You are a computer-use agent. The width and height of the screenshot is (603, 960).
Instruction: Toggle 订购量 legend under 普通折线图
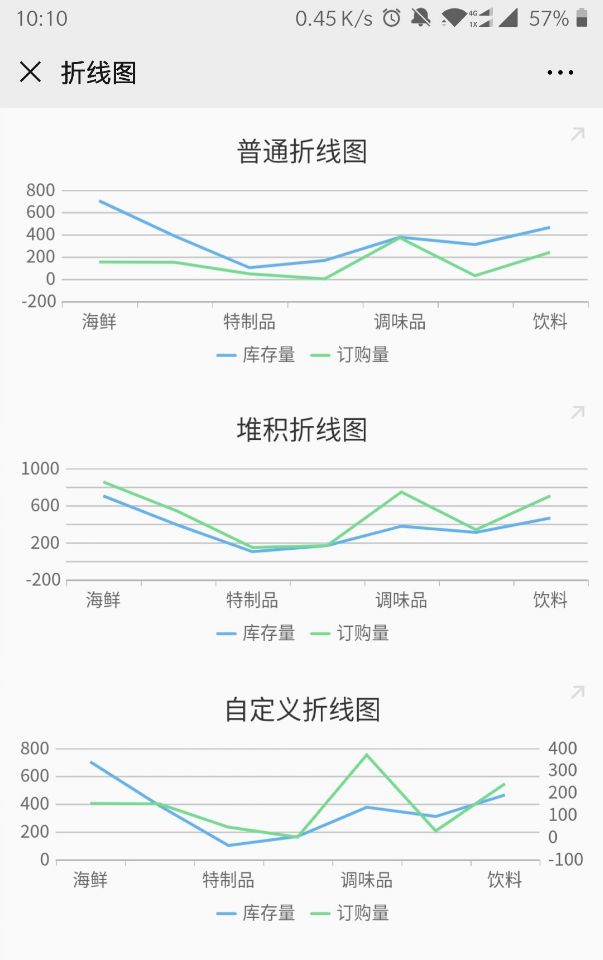coord(351,355)
